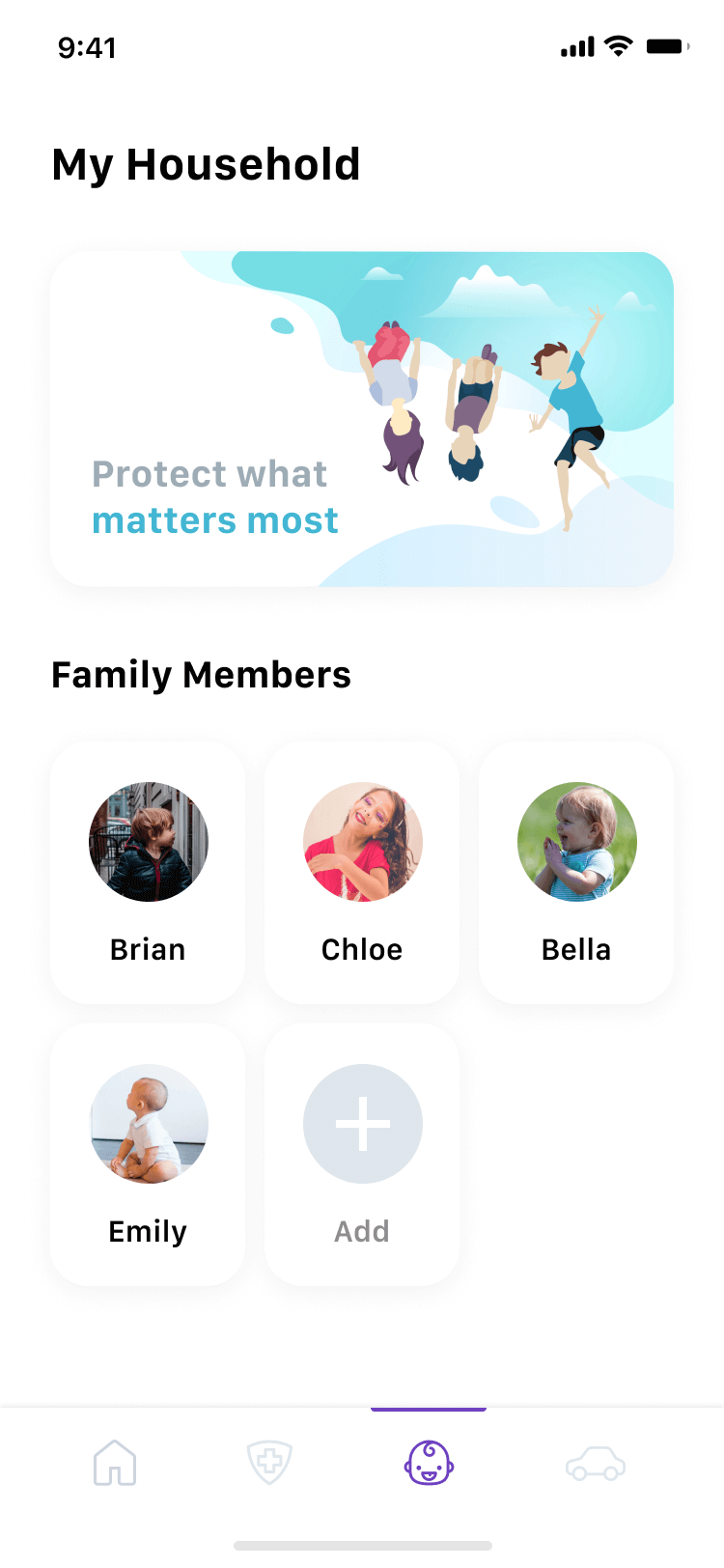The image size is (724, 1568).
Task: Open the Protect what matters most banner
Action: [x=362, y=419]
